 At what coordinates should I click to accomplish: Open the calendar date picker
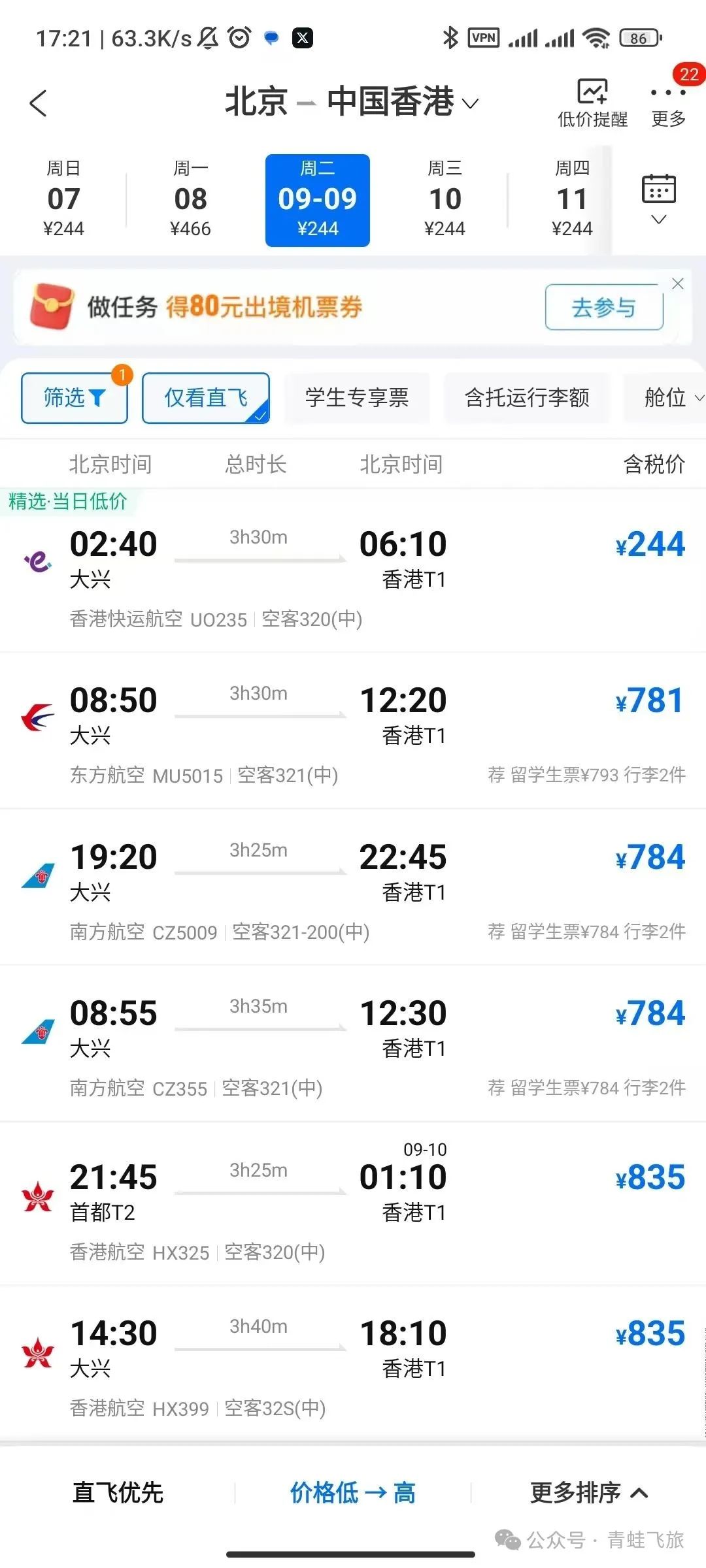[x=659, y=199]
